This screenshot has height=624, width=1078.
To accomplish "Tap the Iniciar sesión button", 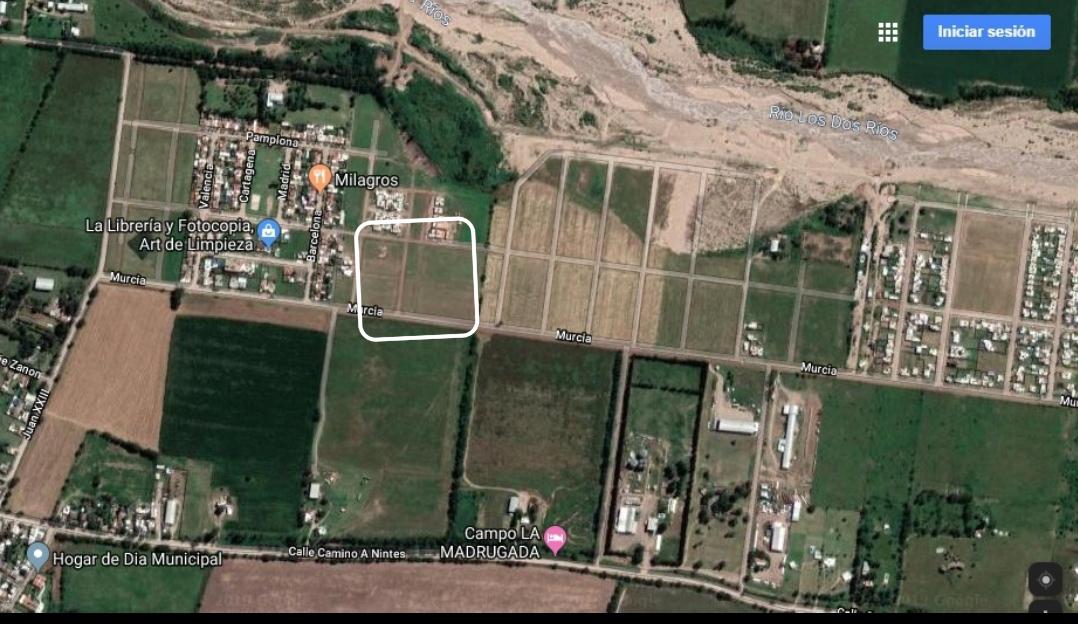I will [986, 32].
